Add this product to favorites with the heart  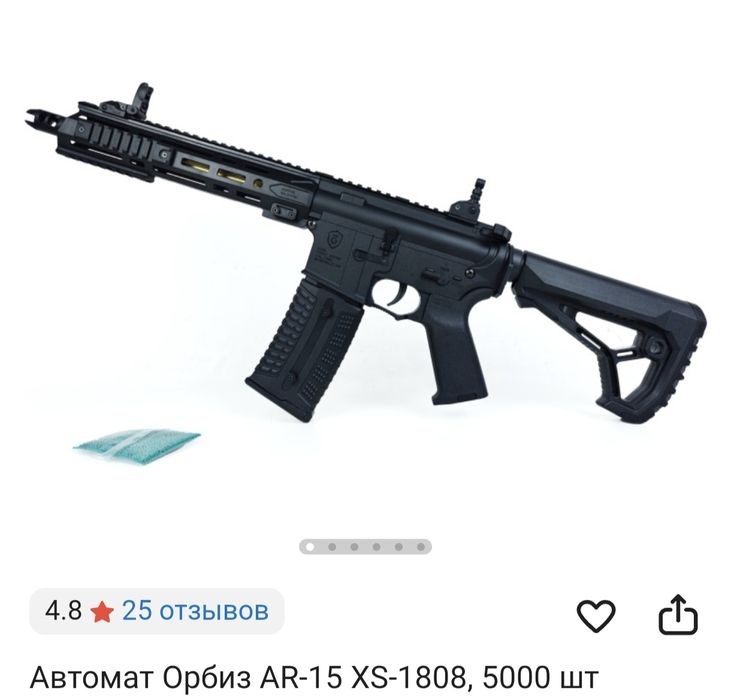coord(596,615)
